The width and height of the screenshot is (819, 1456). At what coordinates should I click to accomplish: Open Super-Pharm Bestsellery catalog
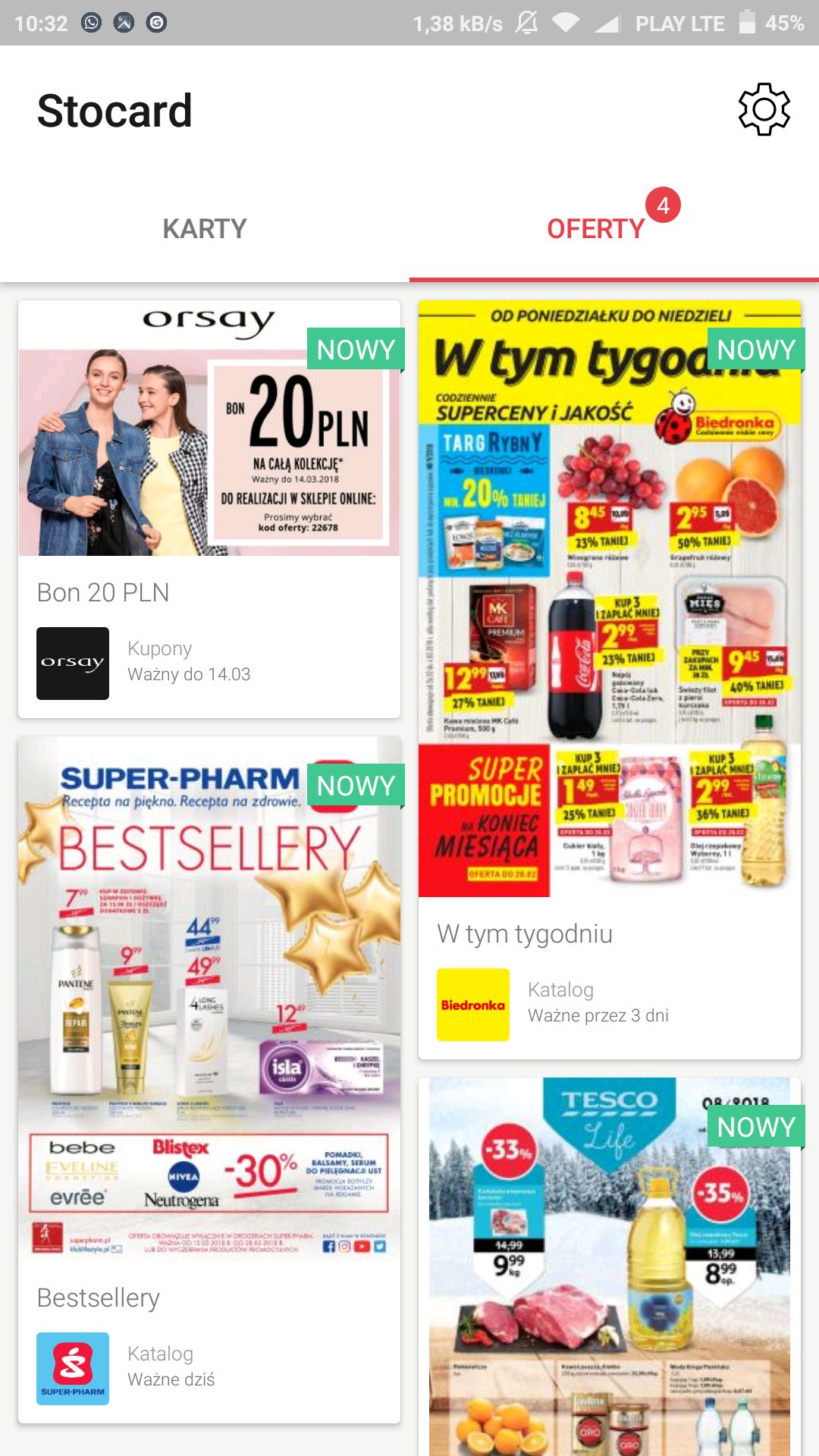209,1079
